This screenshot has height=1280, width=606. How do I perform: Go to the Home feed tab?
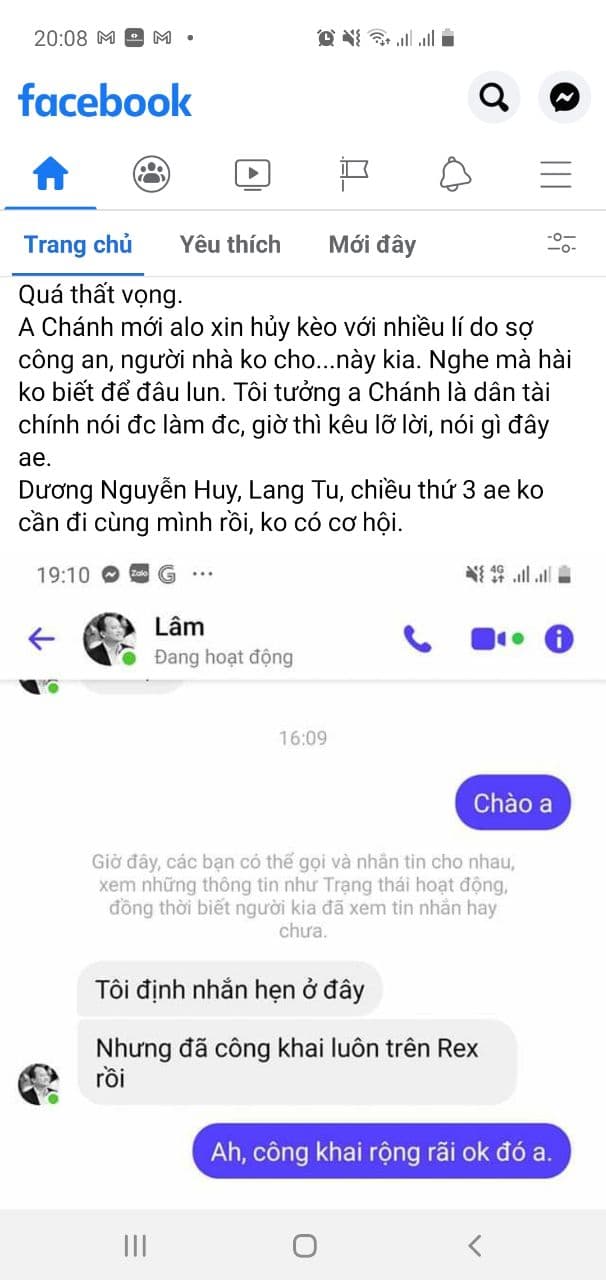coord(50,174)
